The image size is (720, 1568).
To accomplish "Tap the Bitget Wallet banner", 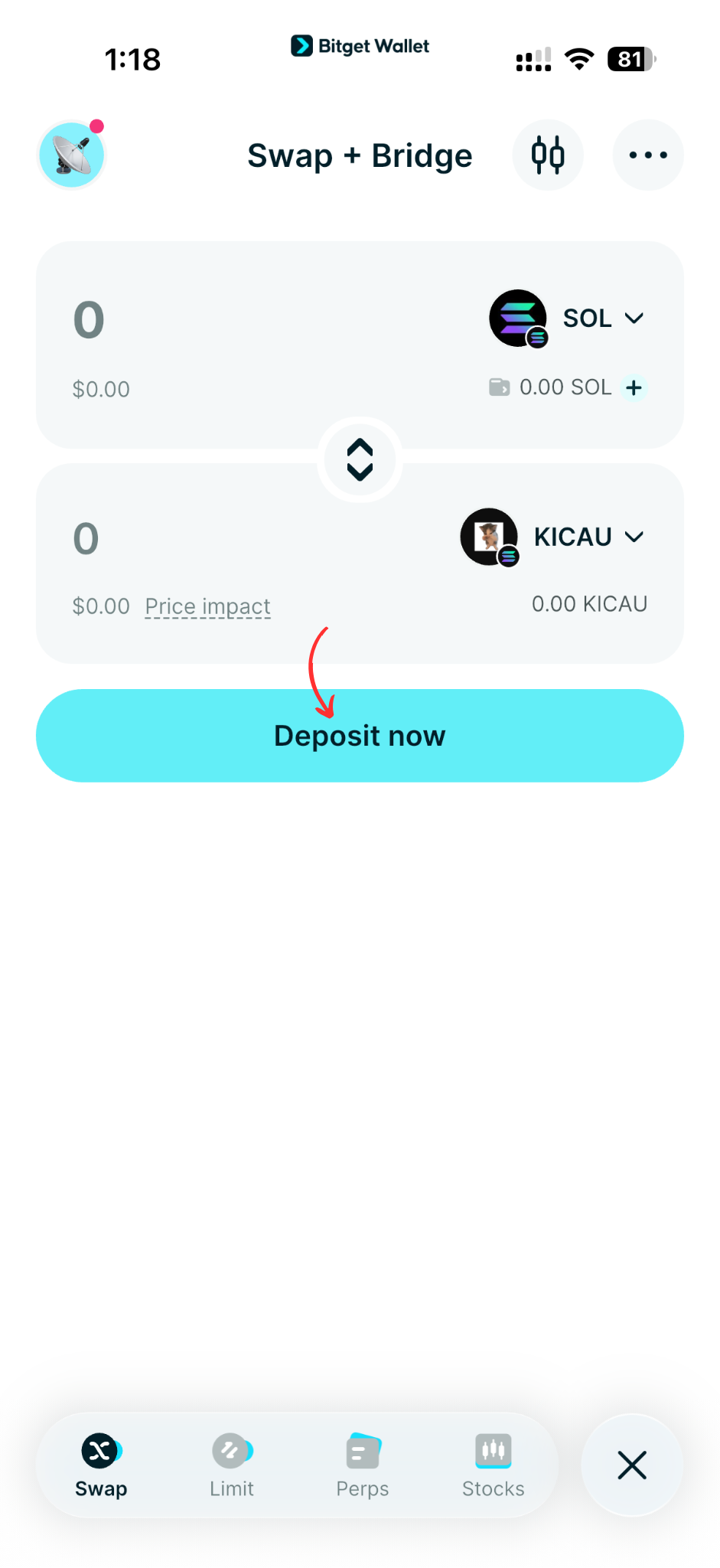I will 360,46.
